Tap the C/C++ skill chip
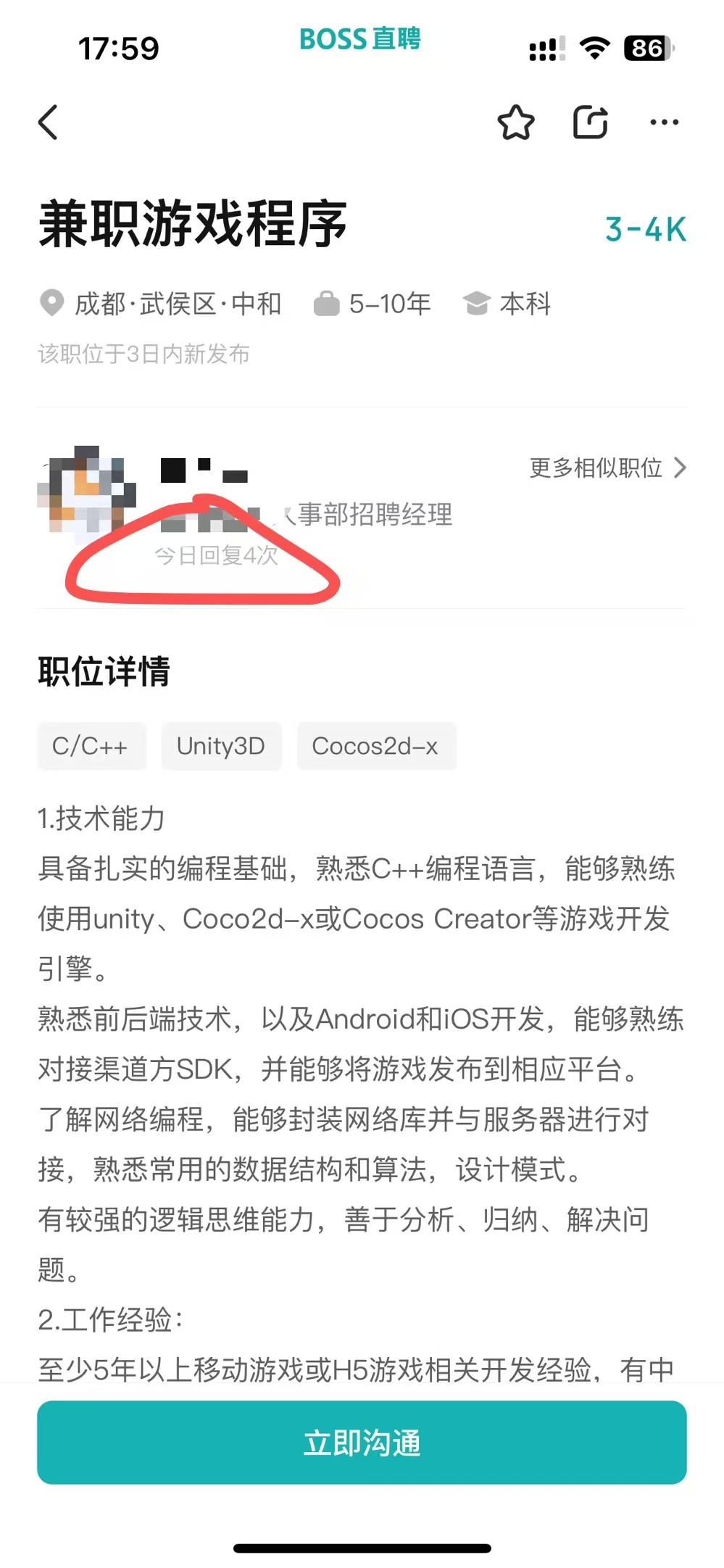Screen dimensions: 724x1568 [91, 746]
